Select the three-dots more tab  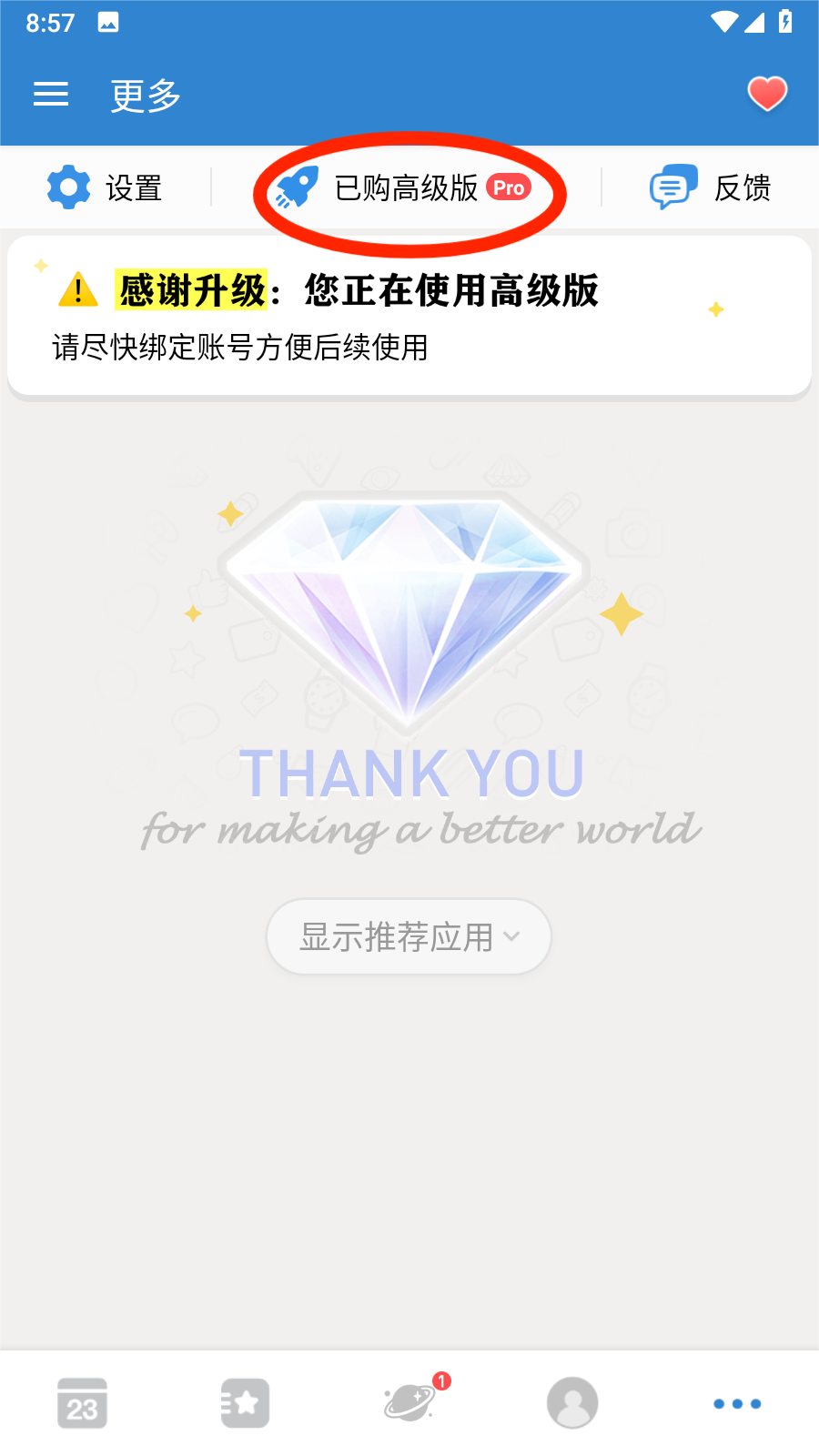(x=737, y=1403)
